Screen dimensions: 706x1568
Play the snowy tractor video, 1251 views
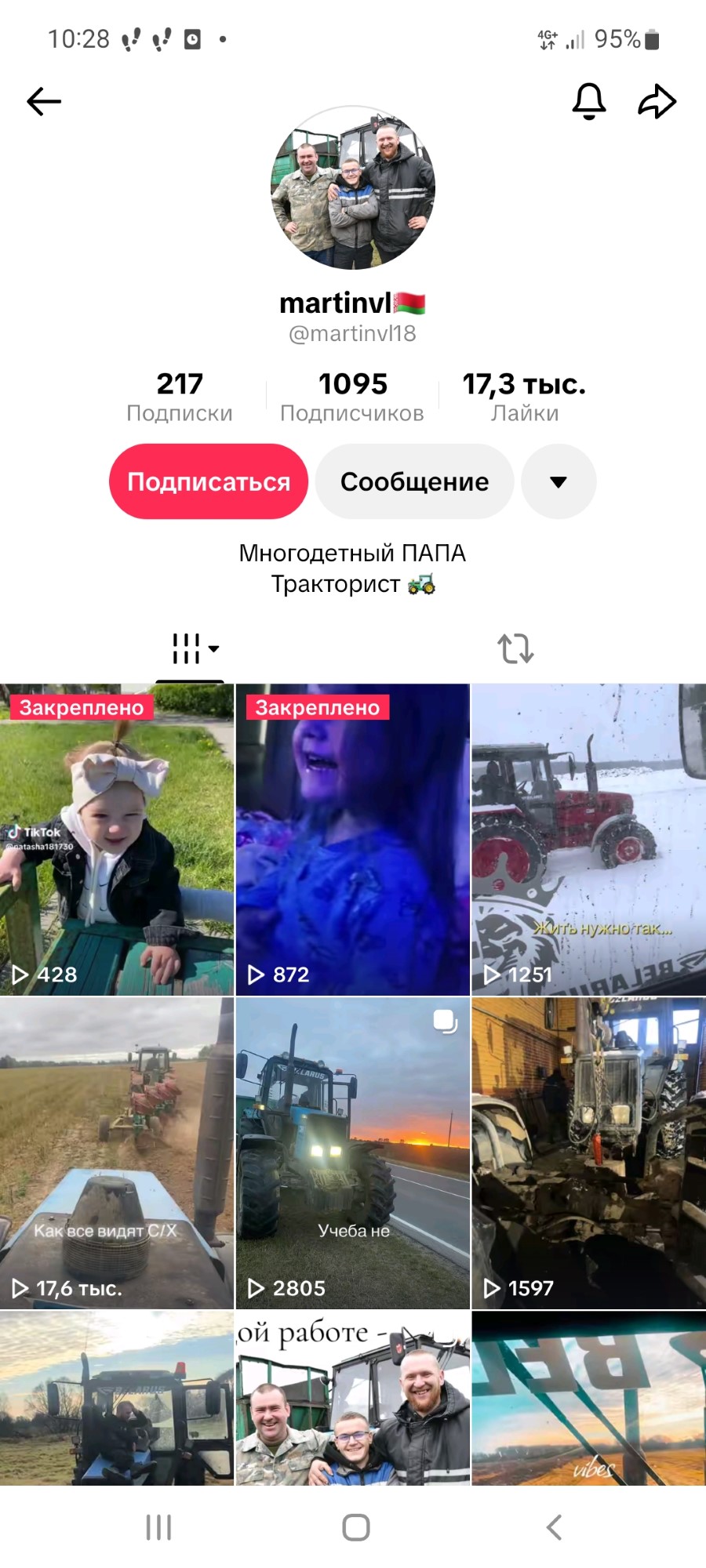click(x=588, y=840)
